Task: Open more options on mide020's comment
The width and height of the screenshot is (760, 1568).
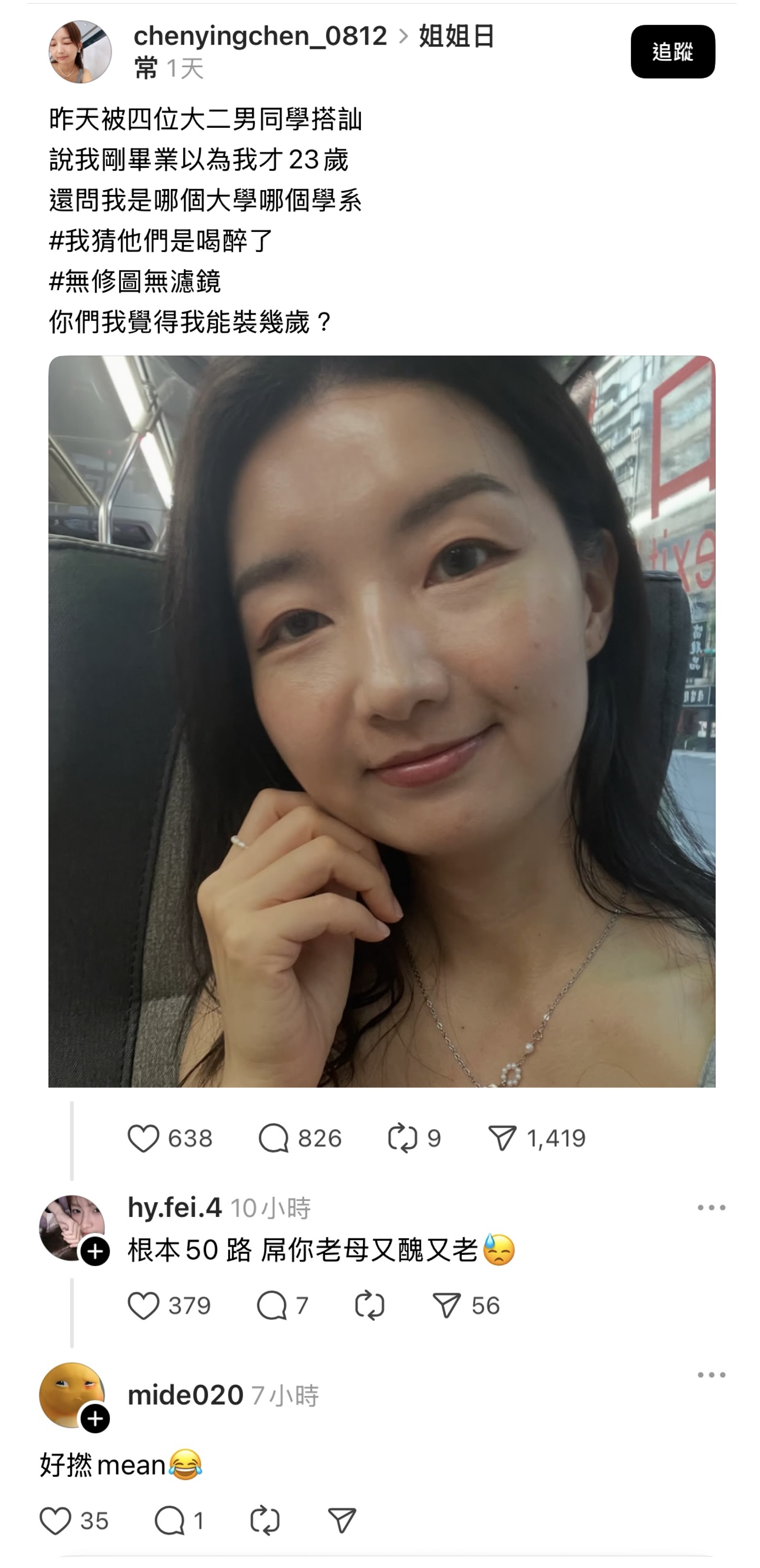Action: [711, 1376]
